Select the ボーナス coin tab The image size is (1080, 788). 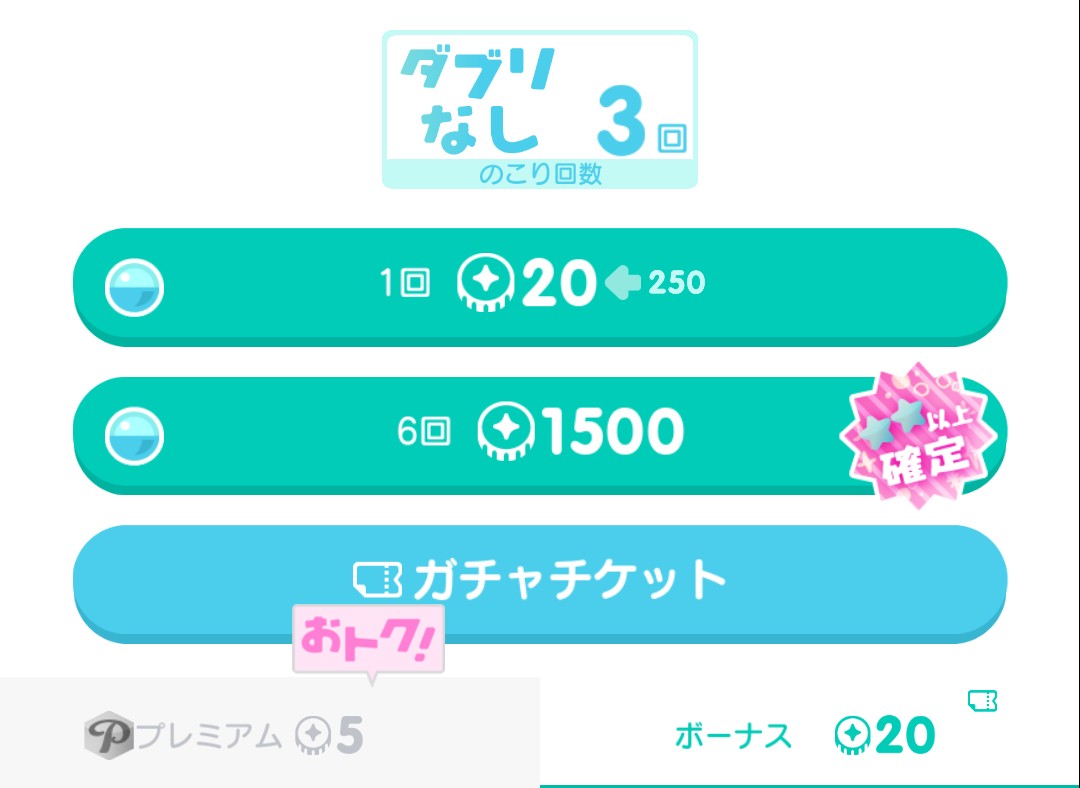(x=806, y=736)
